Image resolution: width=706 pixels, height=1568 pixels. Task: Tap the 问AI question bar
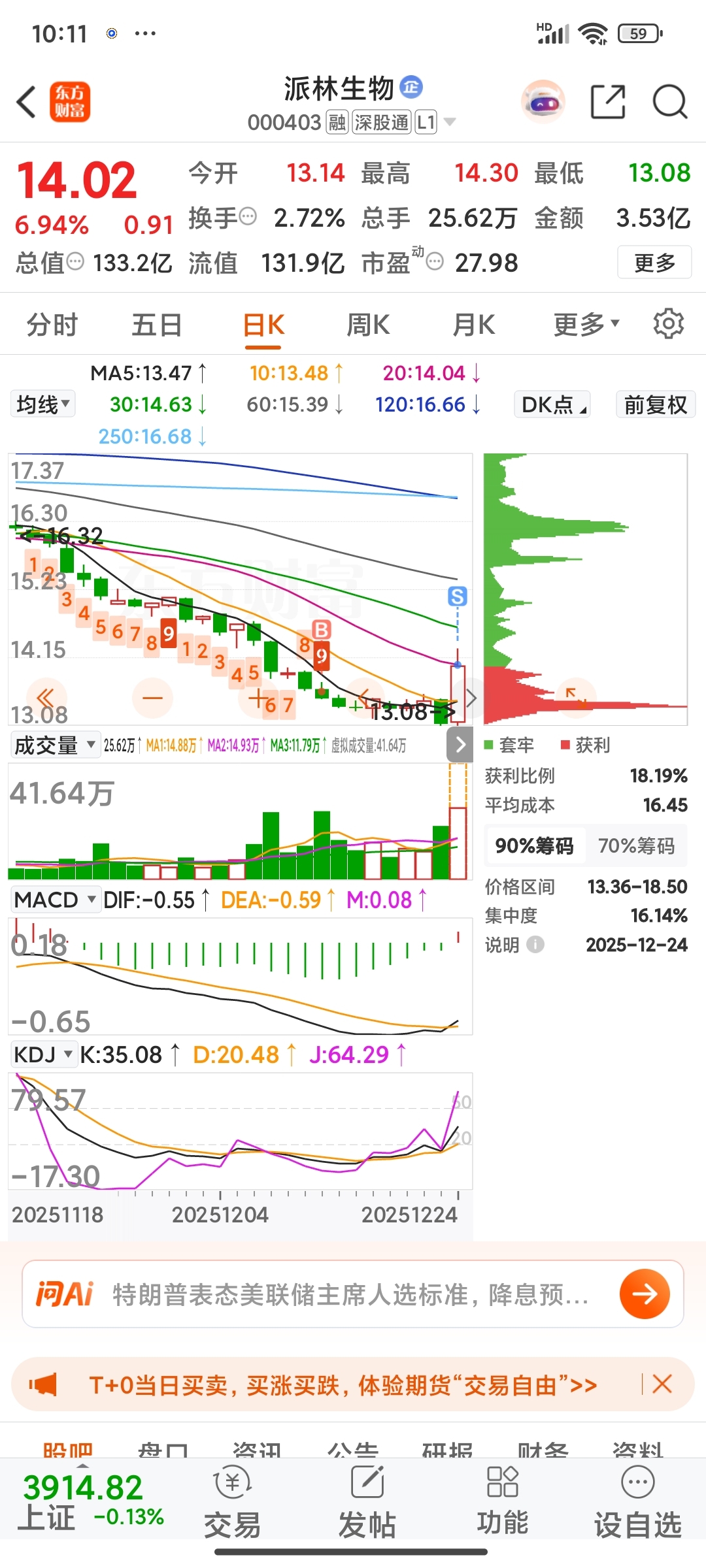[x=353, y=1294]
